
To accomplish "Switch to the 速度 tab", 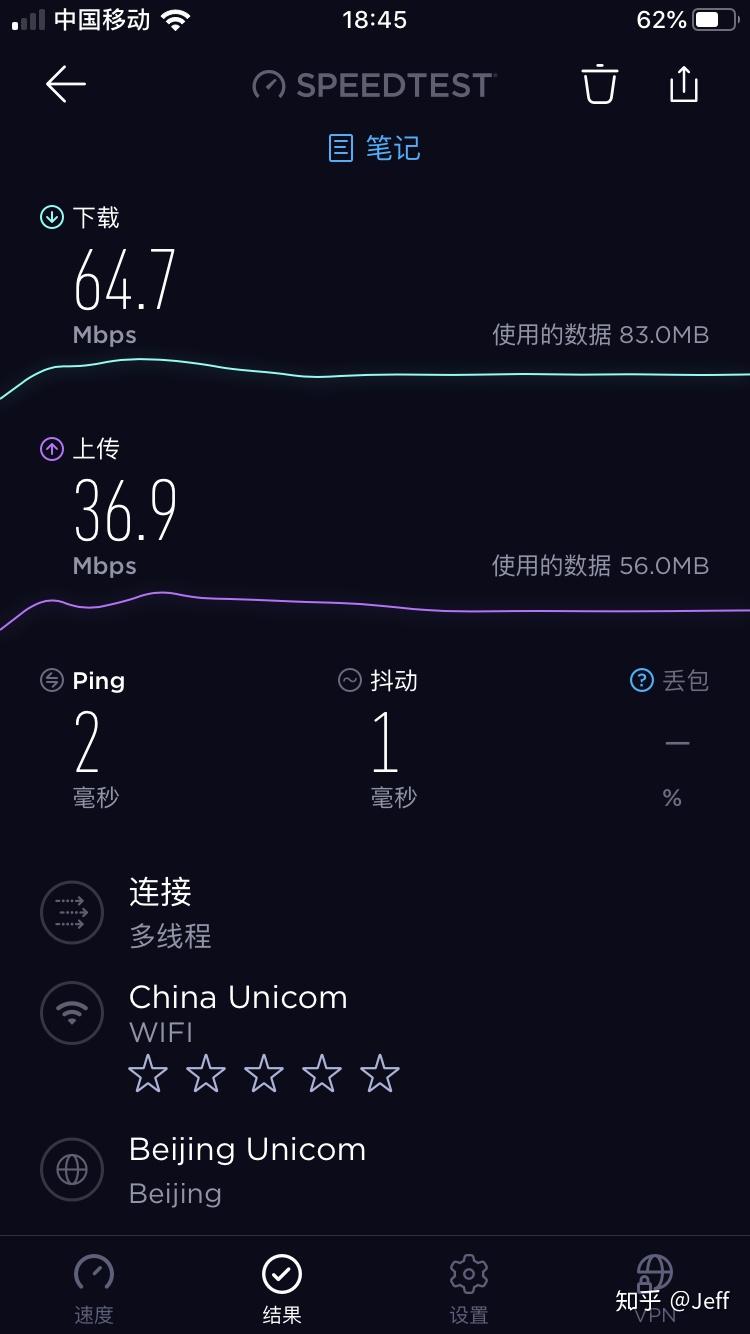I will pyautogui.click(x=94, y=1288).
